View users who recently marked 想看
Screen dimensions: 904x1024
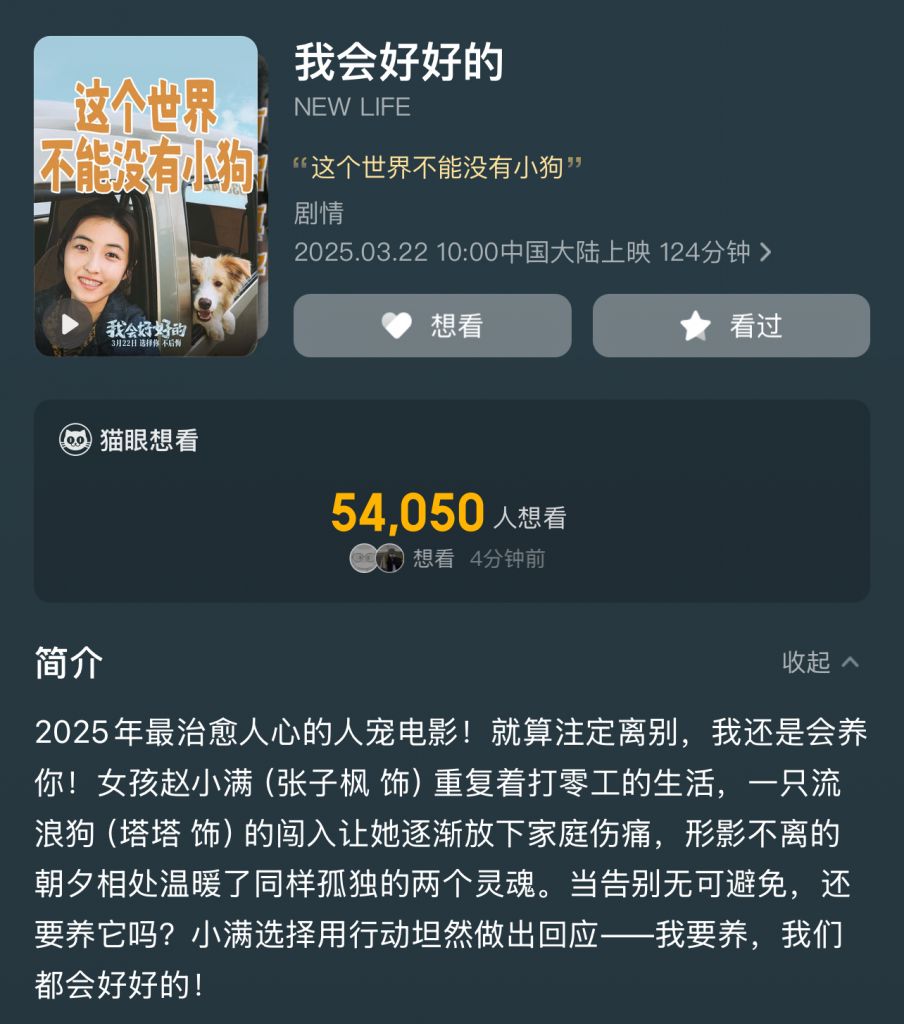click(378, 559)
